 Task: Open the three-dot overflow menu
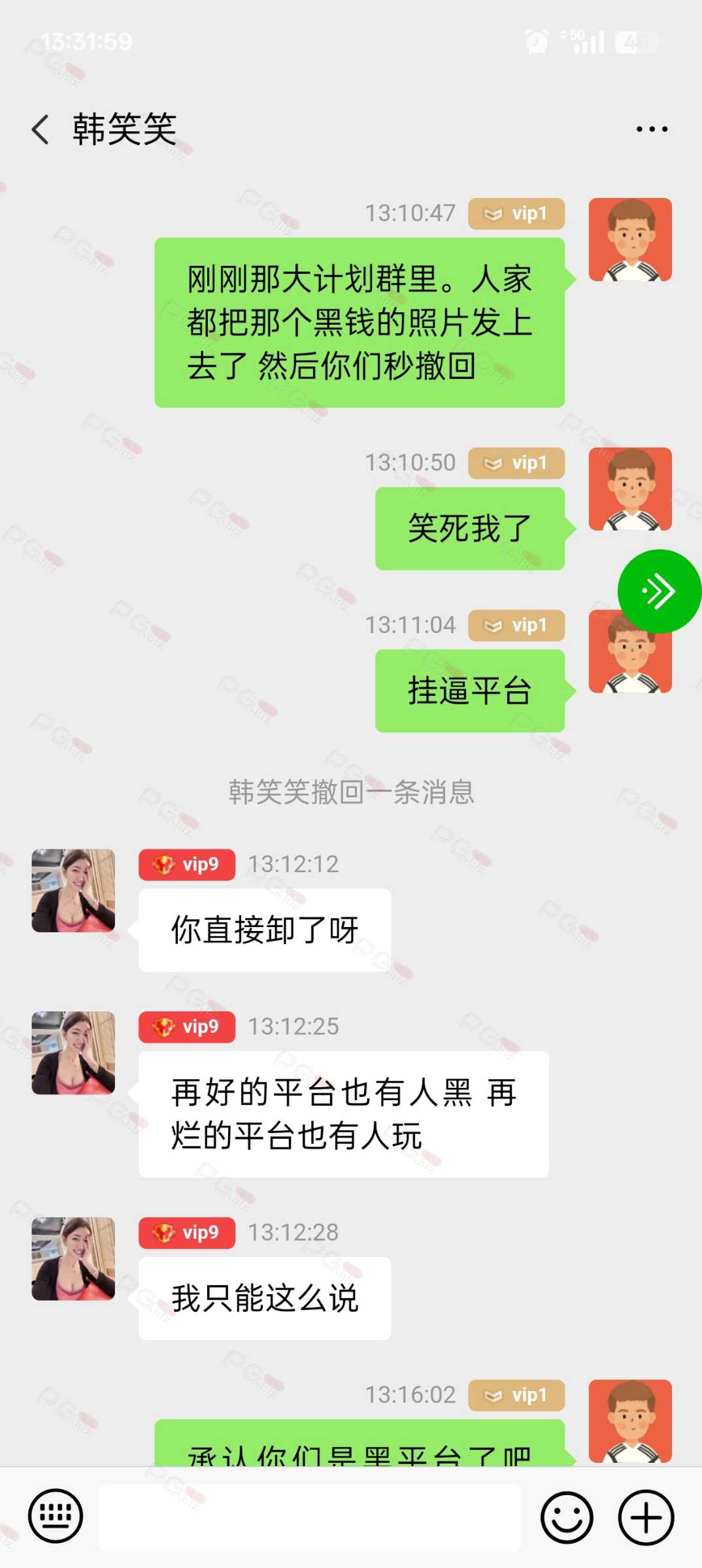point(652,129)
